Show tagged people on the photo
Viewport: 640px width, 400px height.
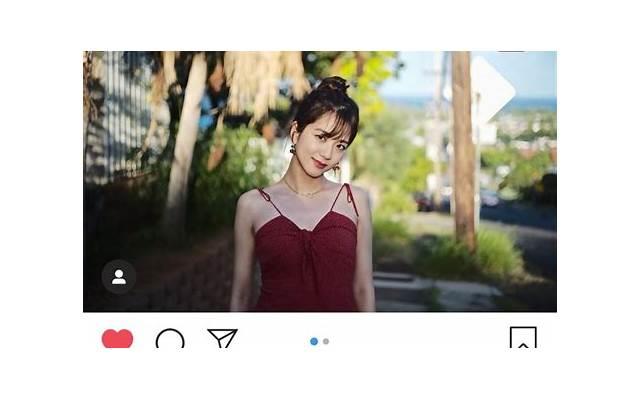coord(119,277)
